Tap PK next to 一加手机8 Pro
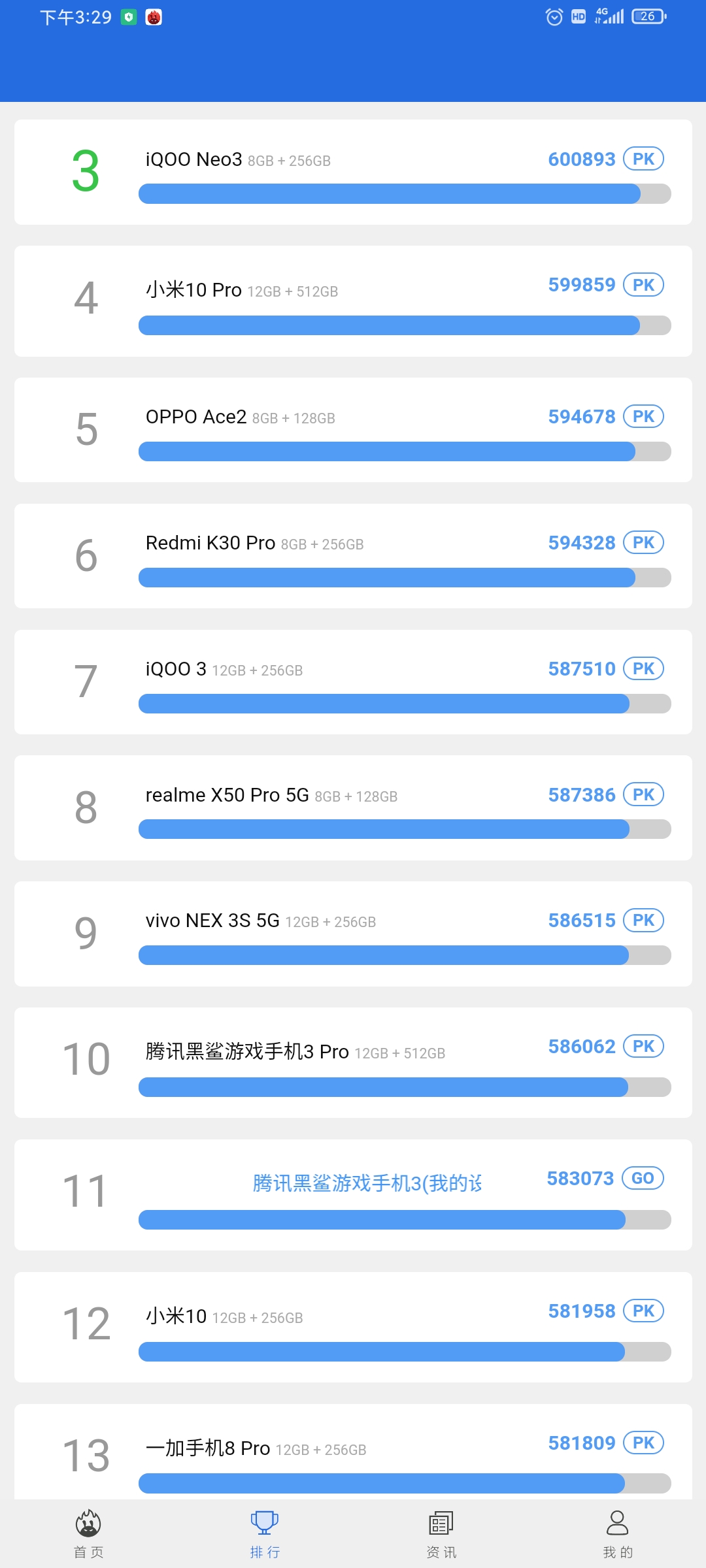This screenshot has width=706, height=1568. click(643, 1443)
